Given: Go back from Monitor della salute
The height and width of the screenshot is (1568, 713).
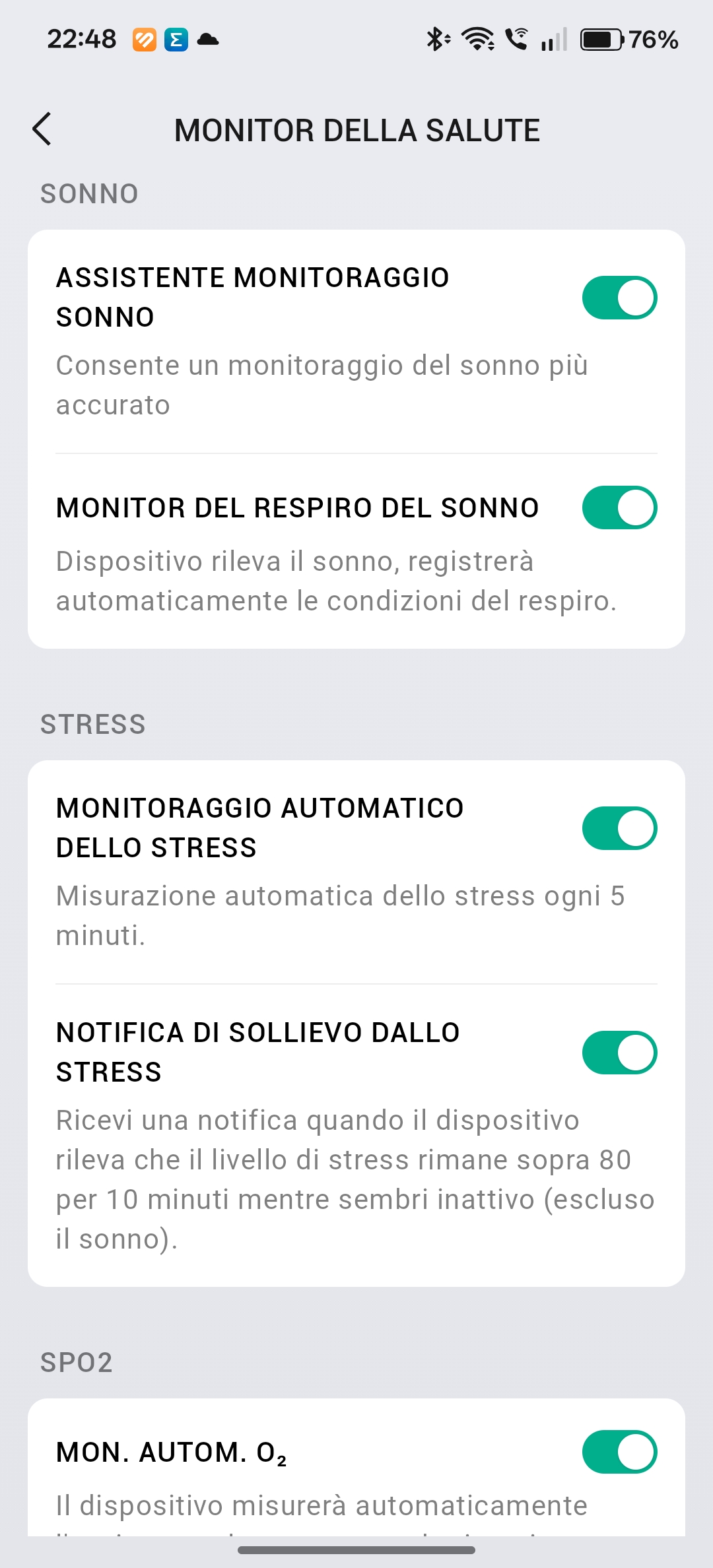Looking at the screenshot, I should coord(42,129).
